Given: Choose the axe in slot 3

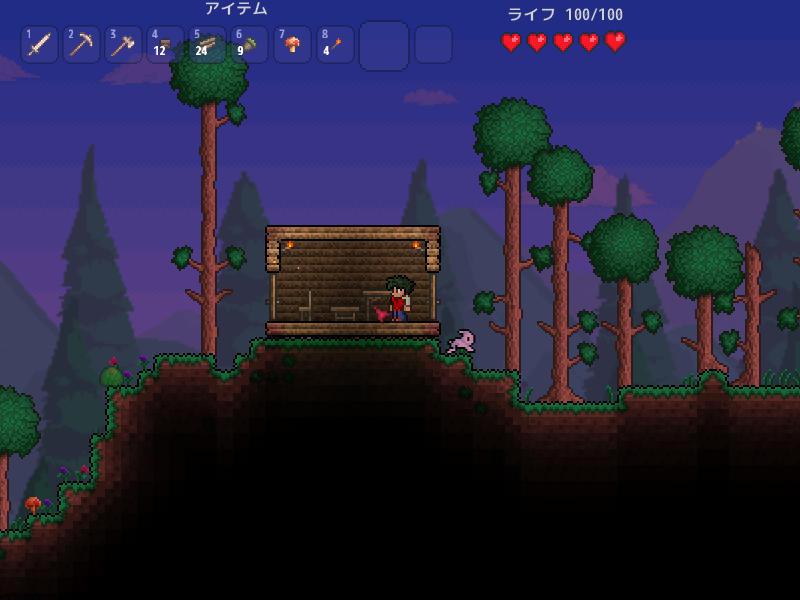Looking at the screenshot, I should (x=123, y=44).
